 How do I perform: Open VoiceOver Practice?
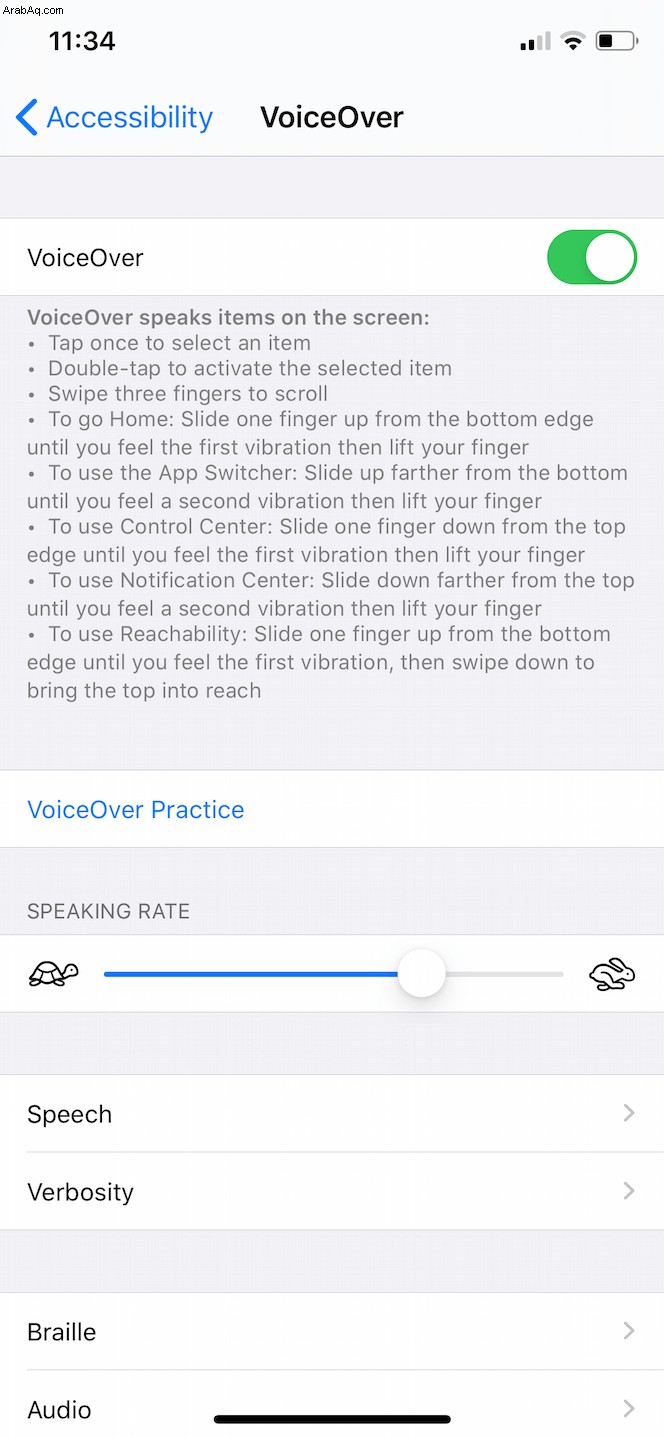click(136, 809)
